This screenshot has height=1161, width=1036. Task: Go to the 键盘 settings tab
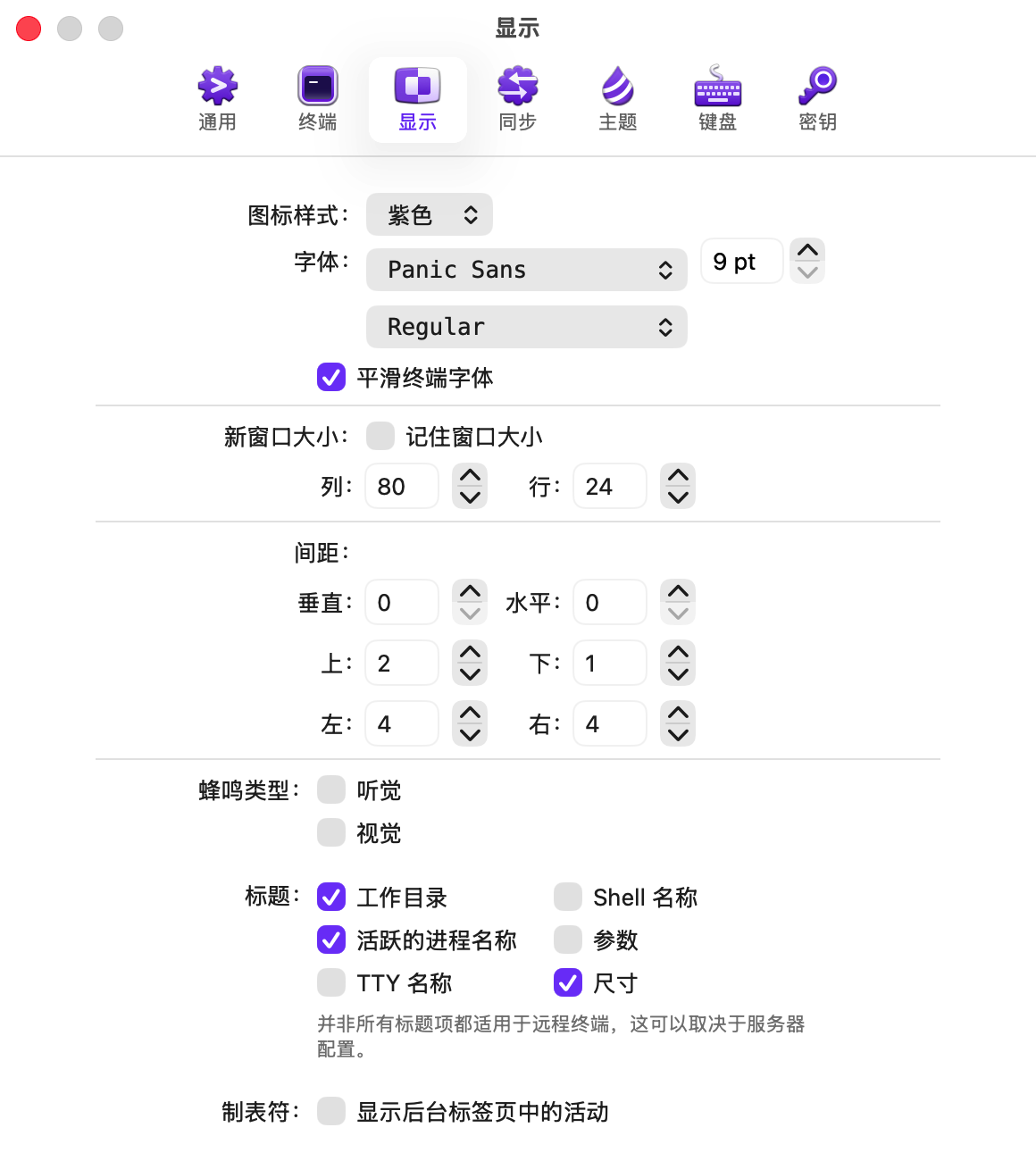(717, 99)
